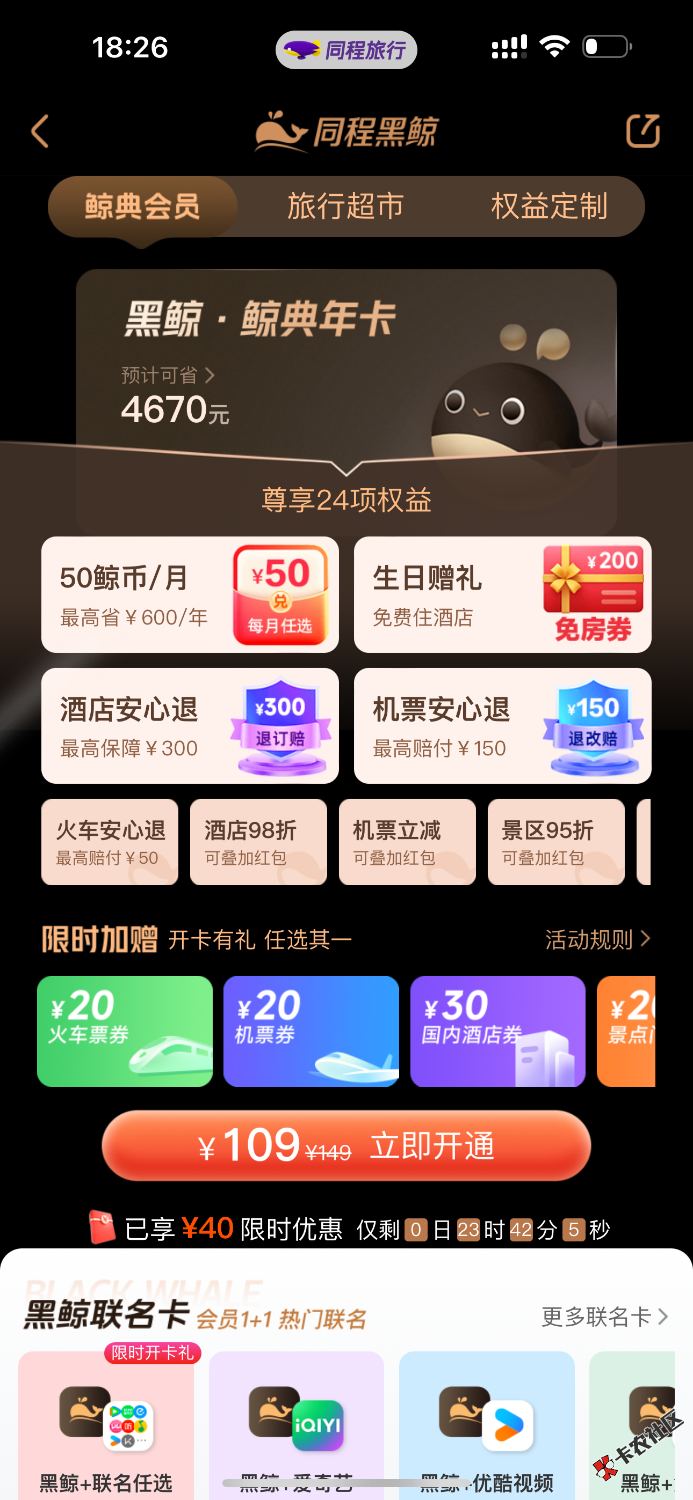The height and width of the screenshot is (1500, 693).
Task: Open the 预计可省 savings details
Action: coord(168,376)
